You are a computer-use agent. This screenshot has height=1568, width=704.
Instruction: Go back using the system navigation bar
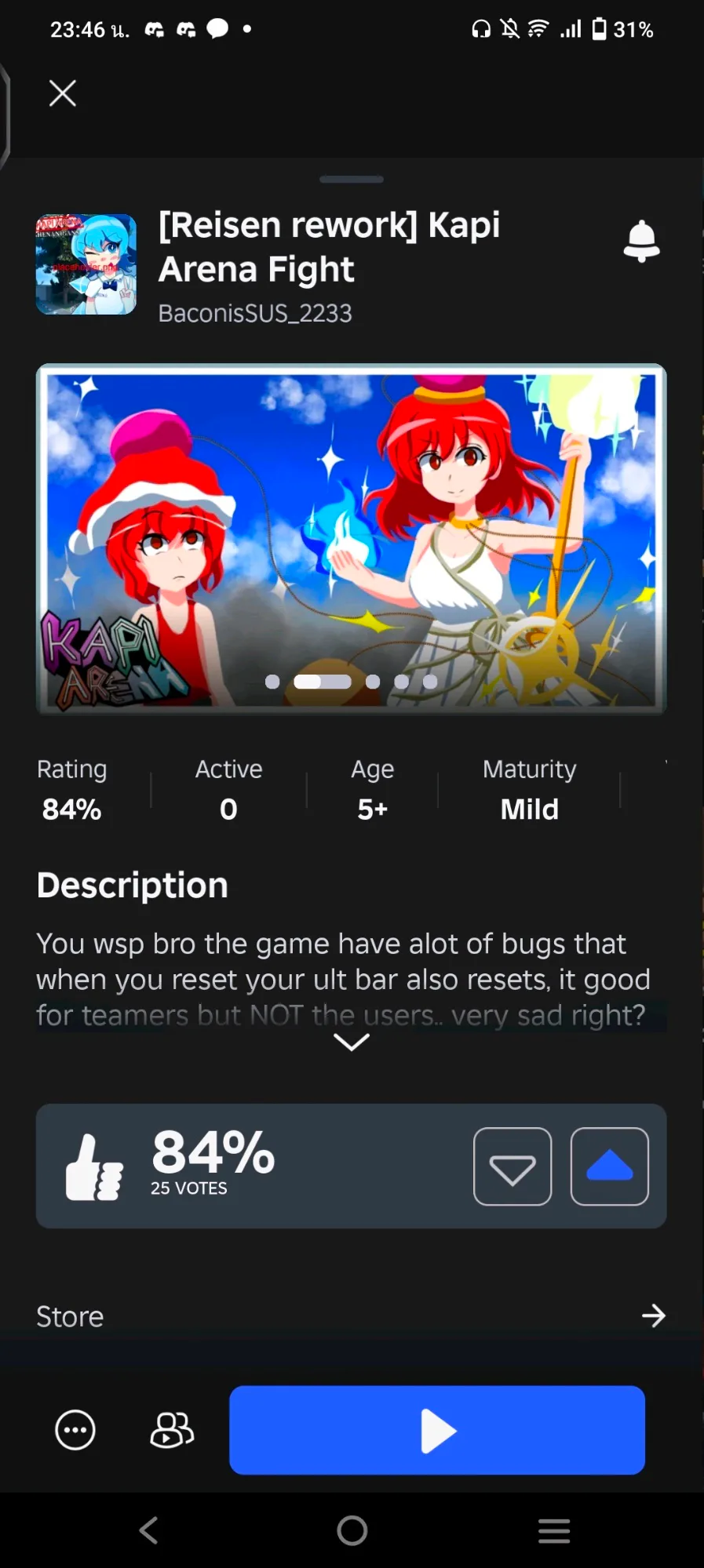click(149, 1530)
